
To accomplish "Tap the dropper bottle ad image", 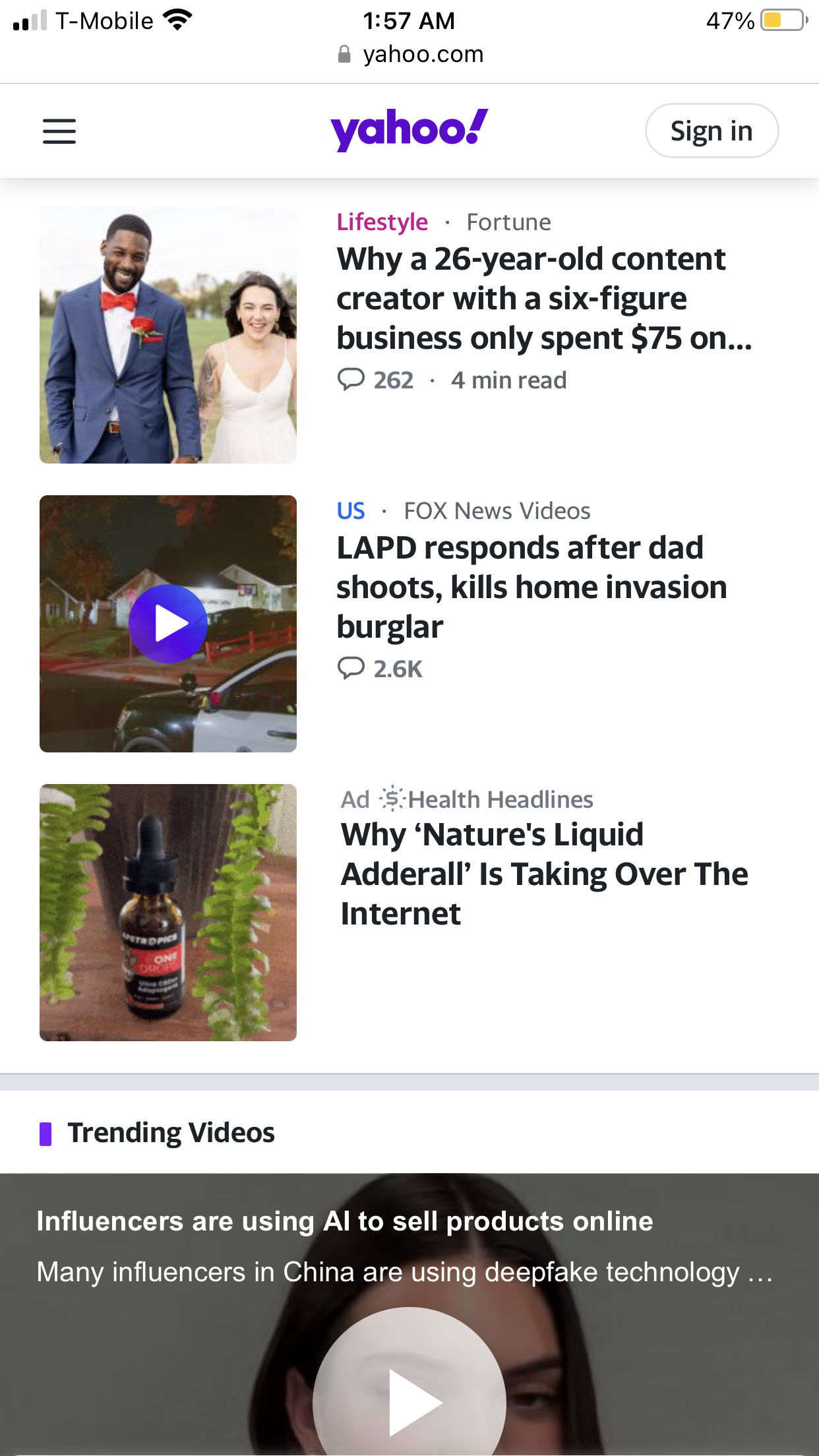I will pos(168,913).
